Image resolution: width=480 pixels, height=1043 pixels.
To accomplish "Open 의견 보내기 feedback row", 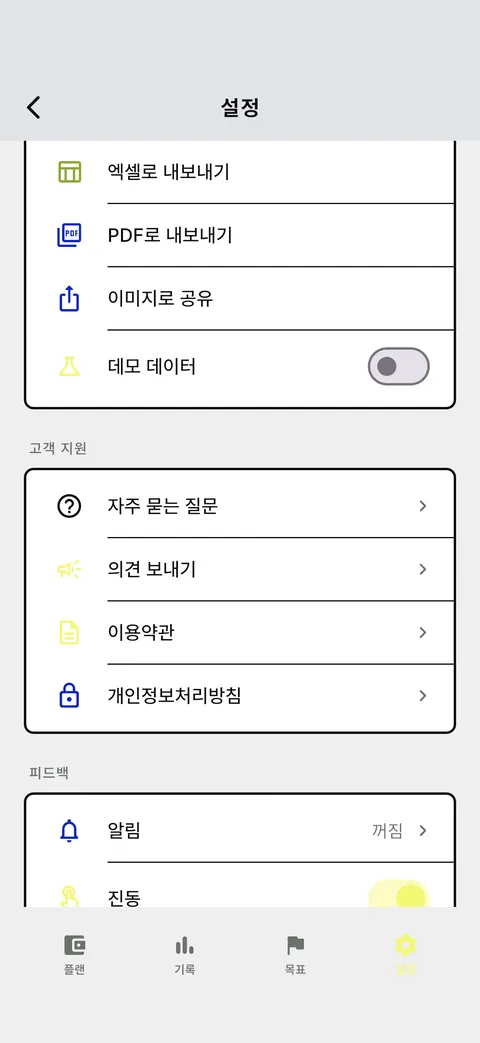I will (x=240, y=569).
